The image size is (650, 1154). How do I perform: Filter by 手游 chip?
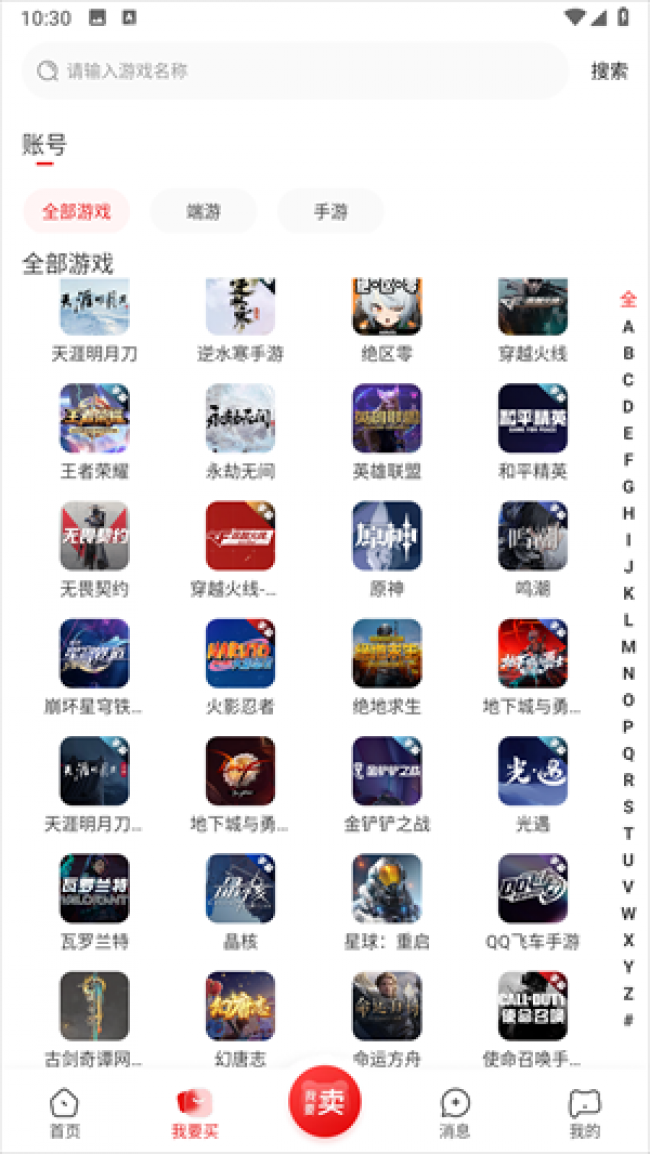click(x=330, y=212)
